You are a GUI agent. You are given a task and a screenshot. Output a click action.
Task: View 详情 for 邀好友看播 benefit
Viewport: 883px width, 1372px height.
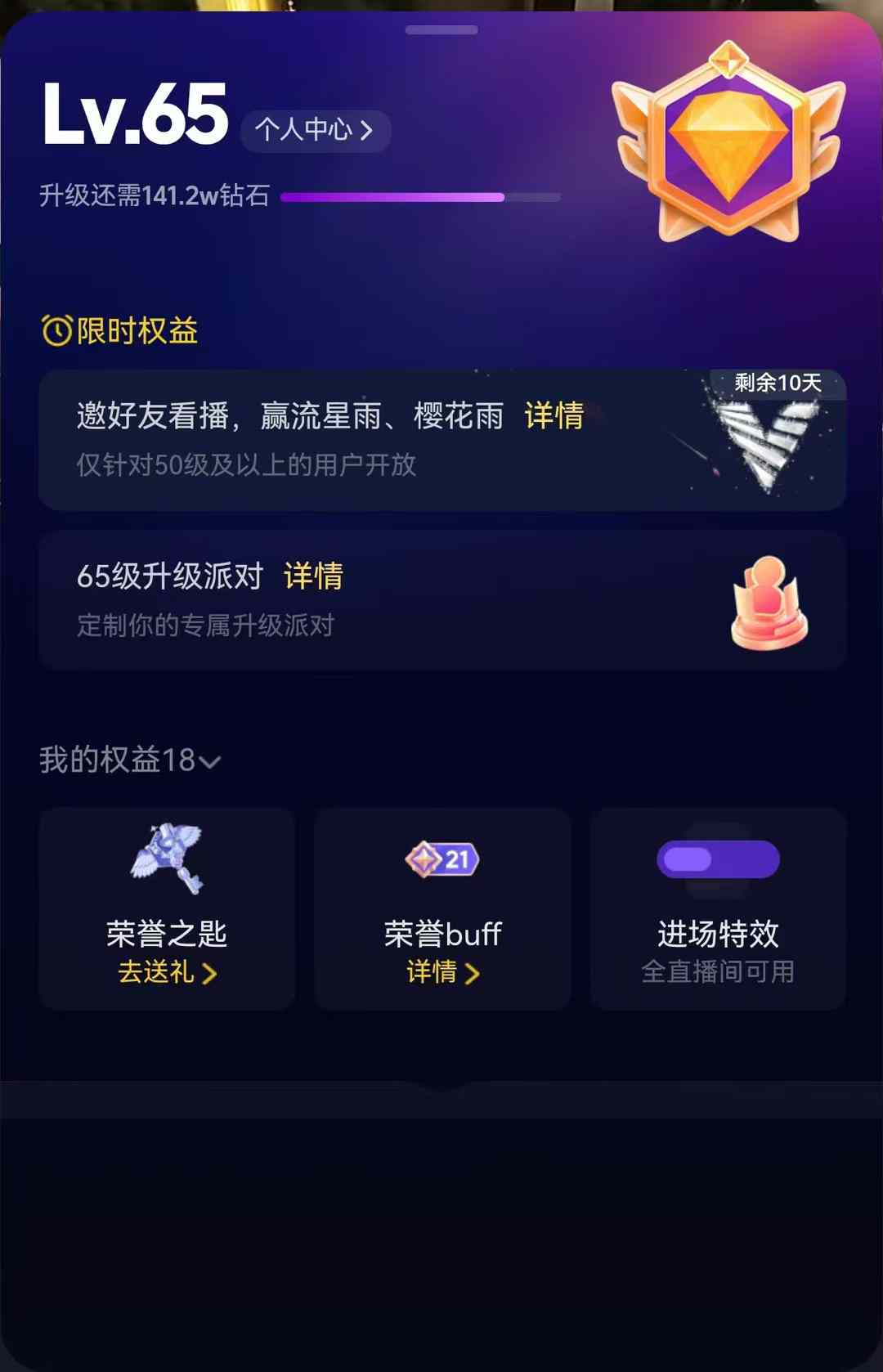[x=554, y=416]
